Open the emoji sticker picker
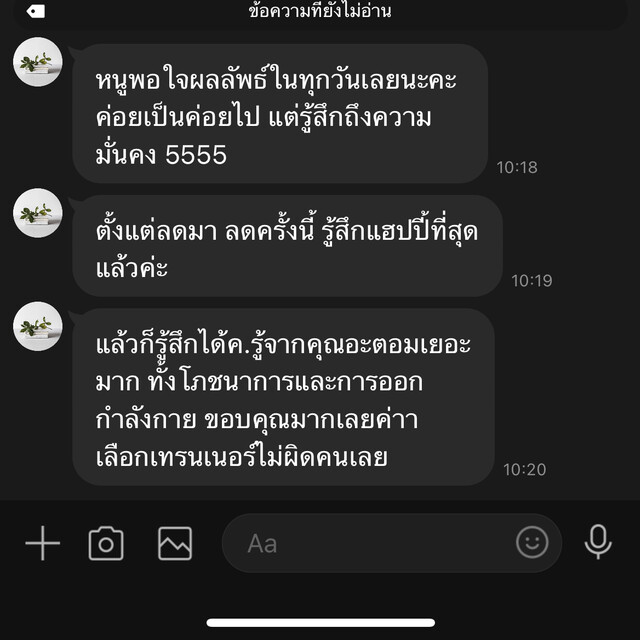 coord(532,542)
